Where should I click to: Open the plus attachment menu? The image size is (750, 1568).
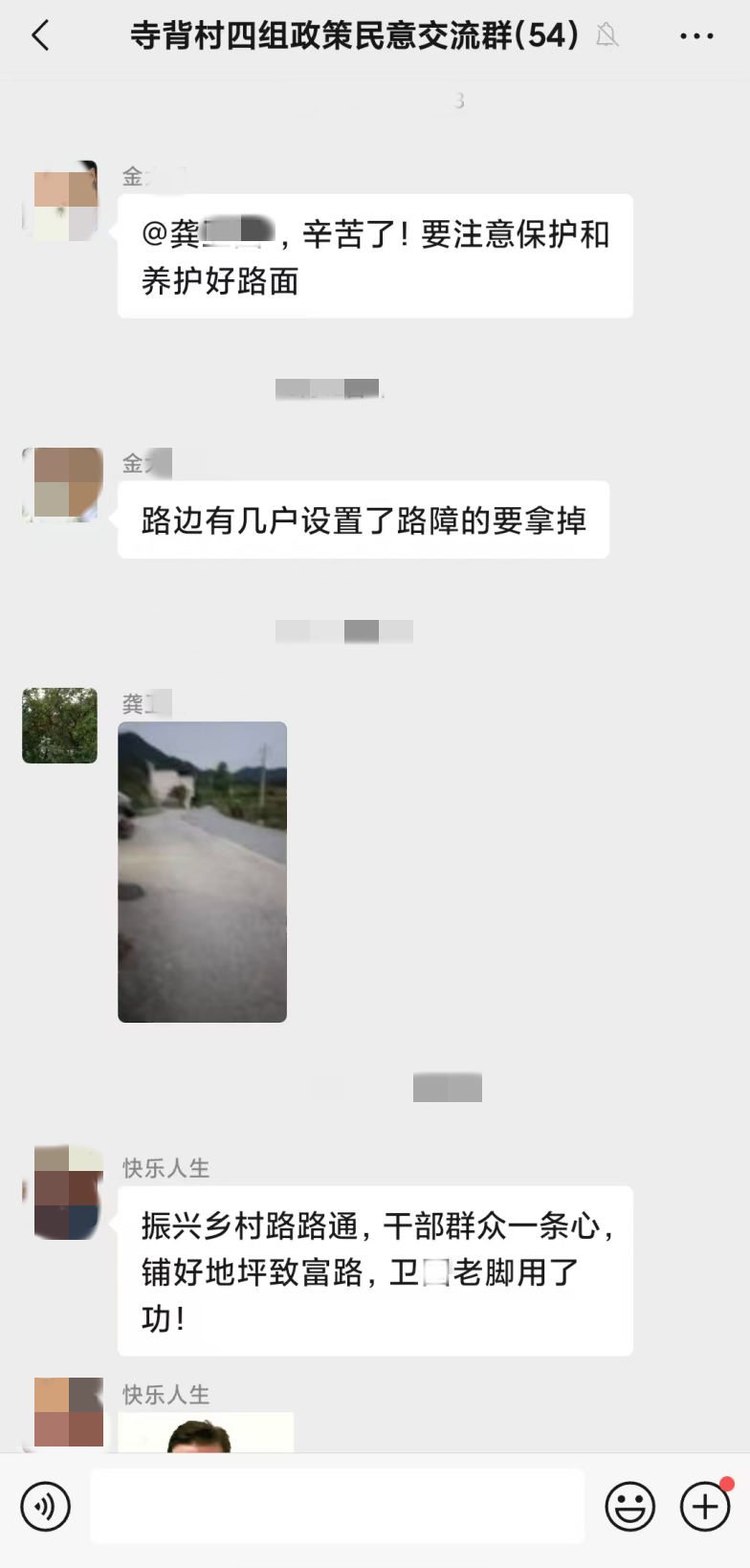click(x=705, y=1507)
